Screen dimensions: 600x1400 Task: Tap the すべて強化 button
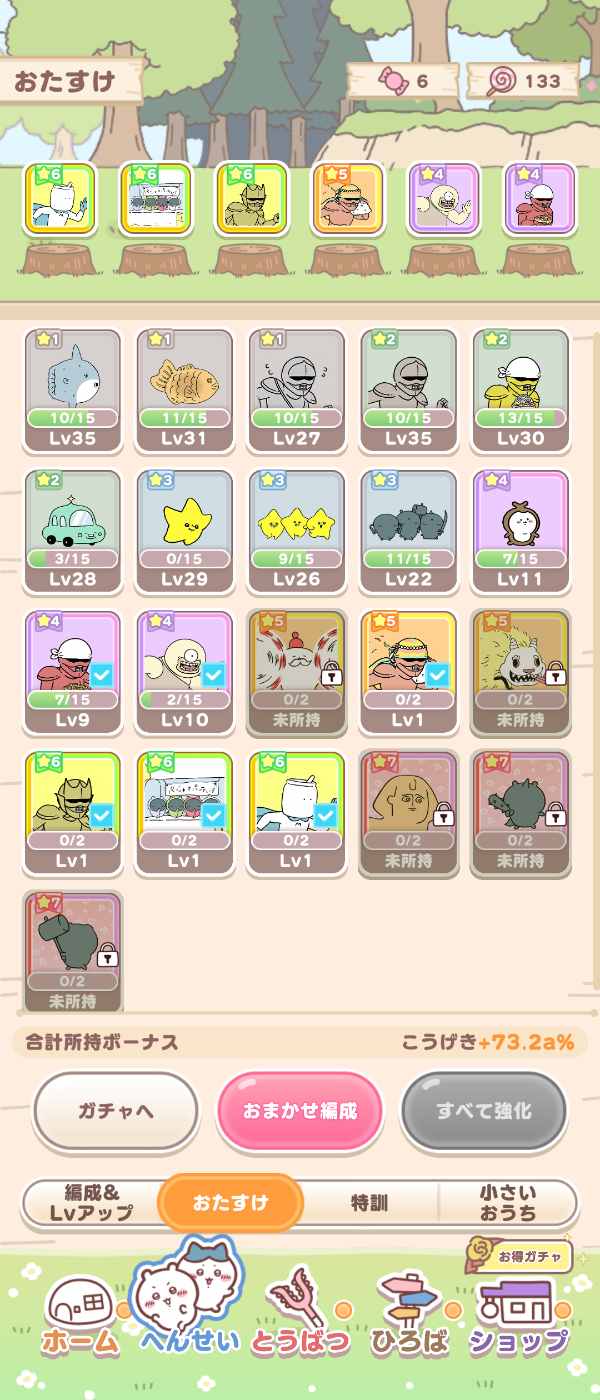[x=484, y=1111]
